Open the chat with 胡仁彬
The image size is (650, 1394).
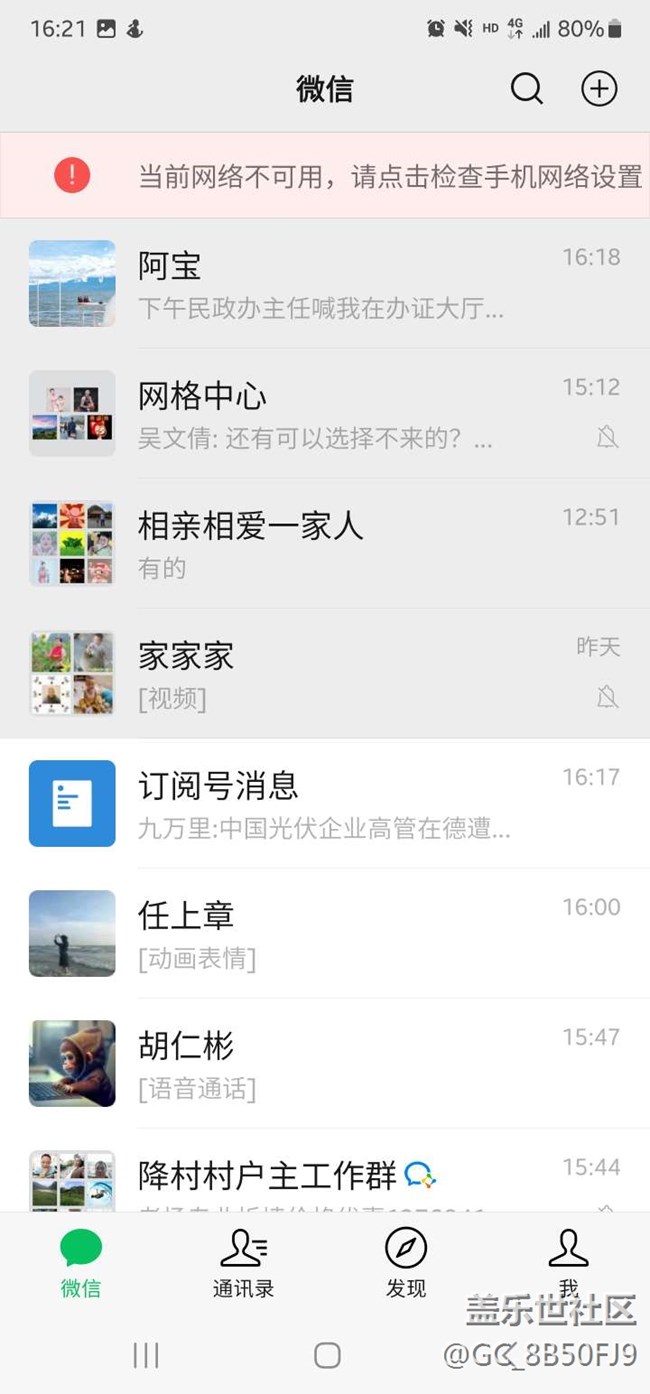coord(325,1063)
